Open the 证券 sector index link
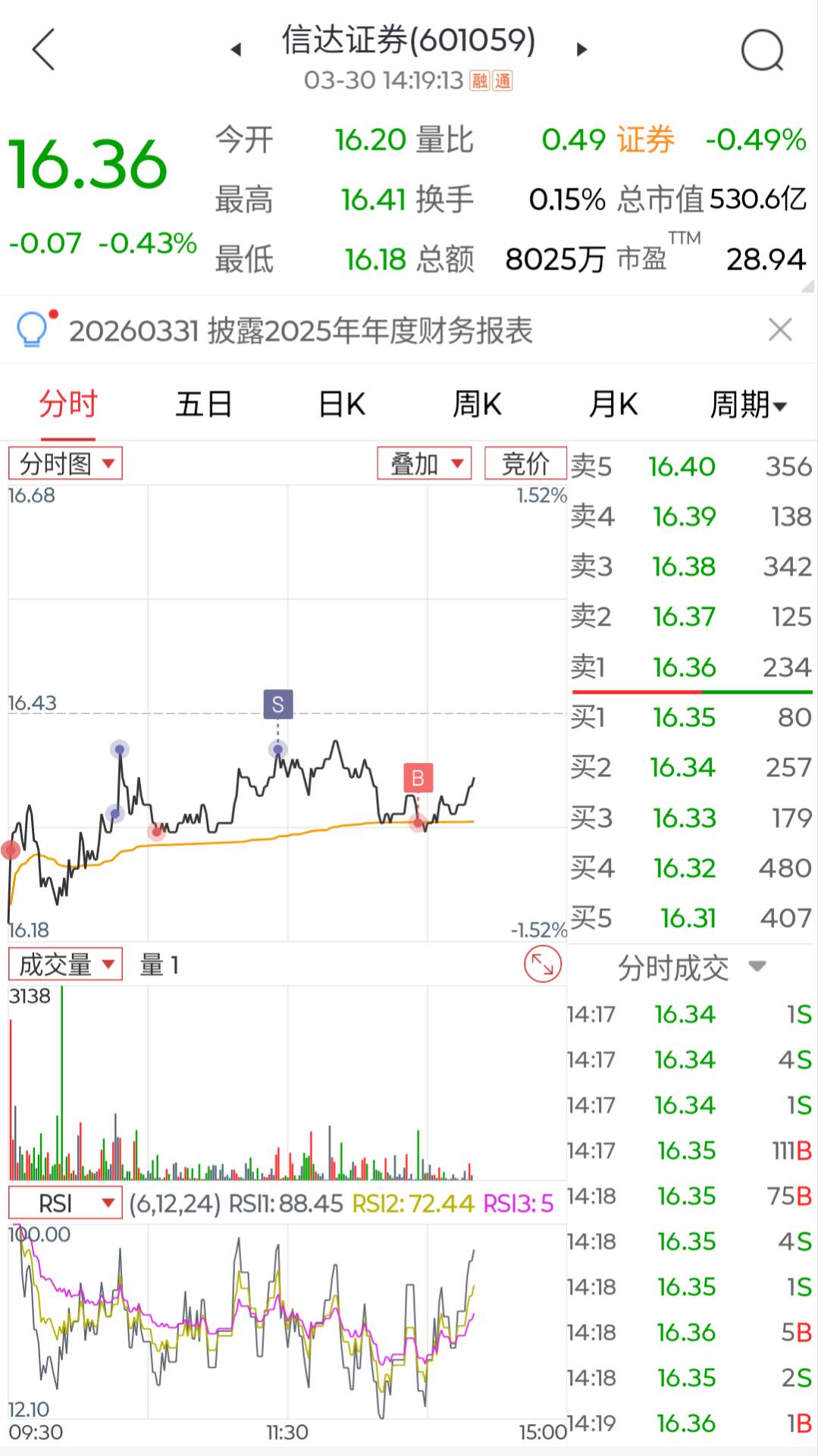 (x=645, y=140)
